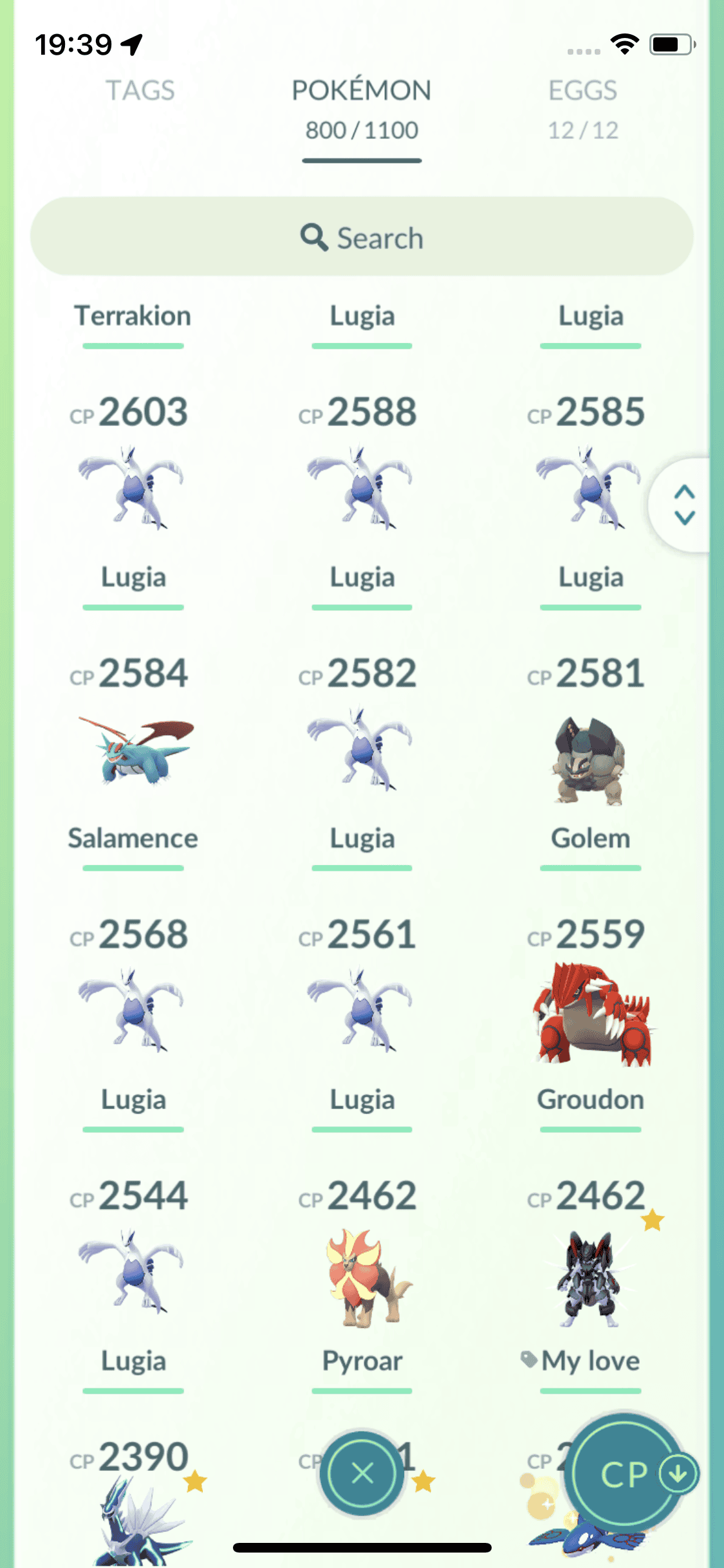Screen dimensions: 724x1568
Task: View Pyroar with CP 2462
Action: [x=364, y=1278]
